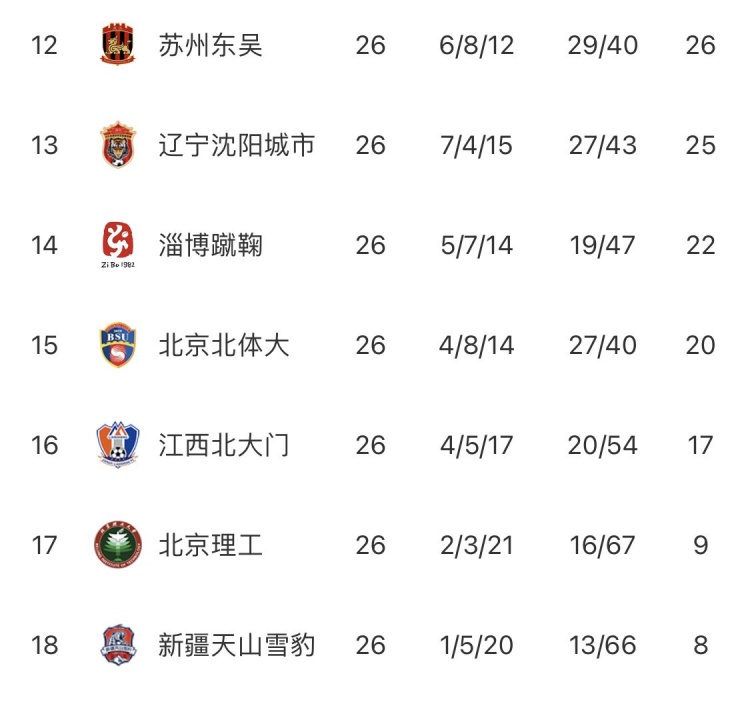Screen dimensions: 750x708
Task: Open the 北京理工 team entry
Action: tap(211, 545)
